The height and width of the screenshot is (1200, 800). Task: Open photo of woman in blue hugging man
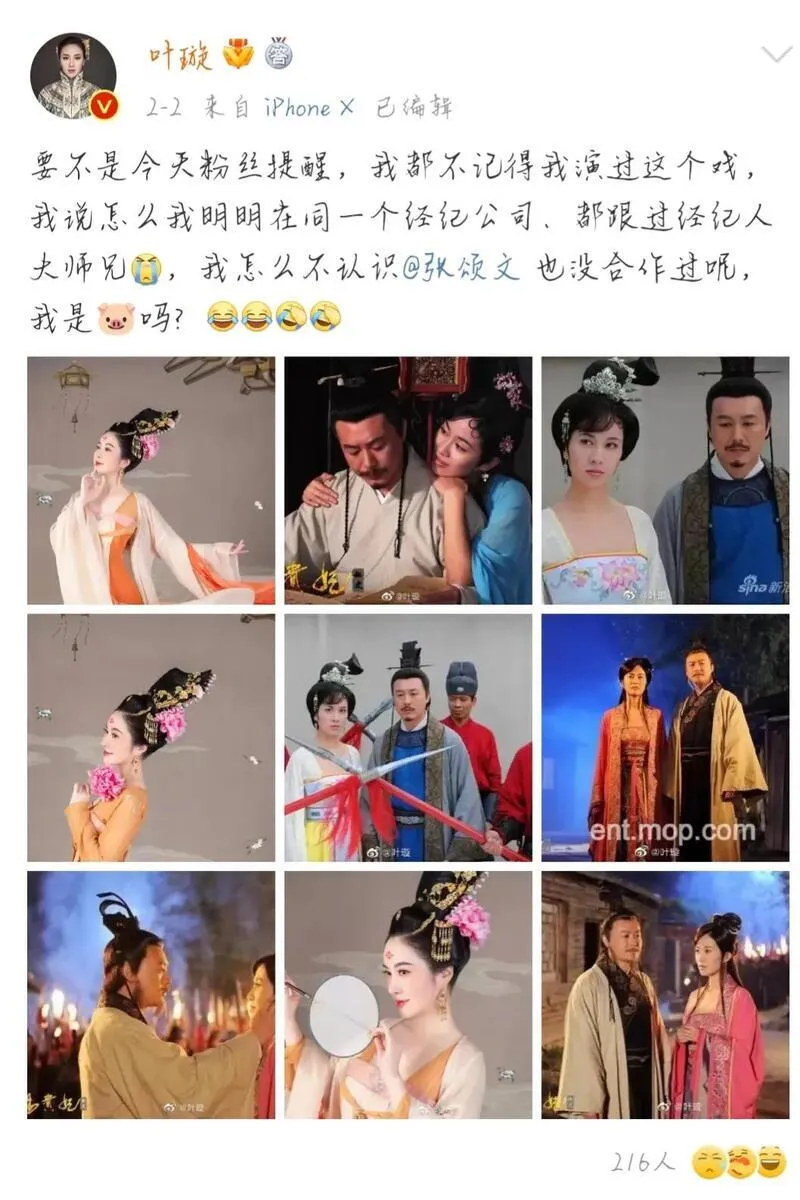[x=408, y=480]
